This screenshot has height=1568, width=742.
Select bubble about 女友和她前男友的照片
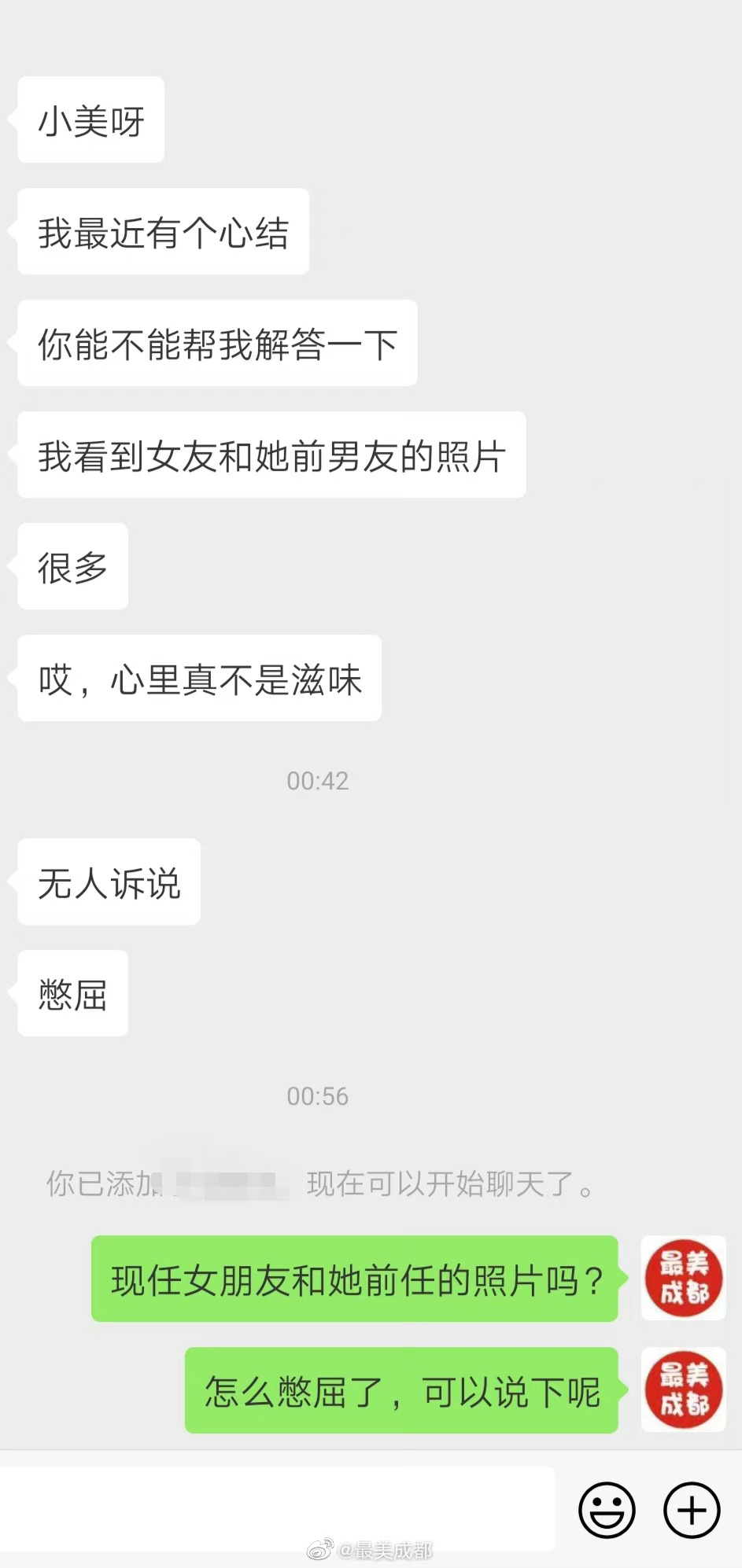pyautogui.click(x=270, y=455)
